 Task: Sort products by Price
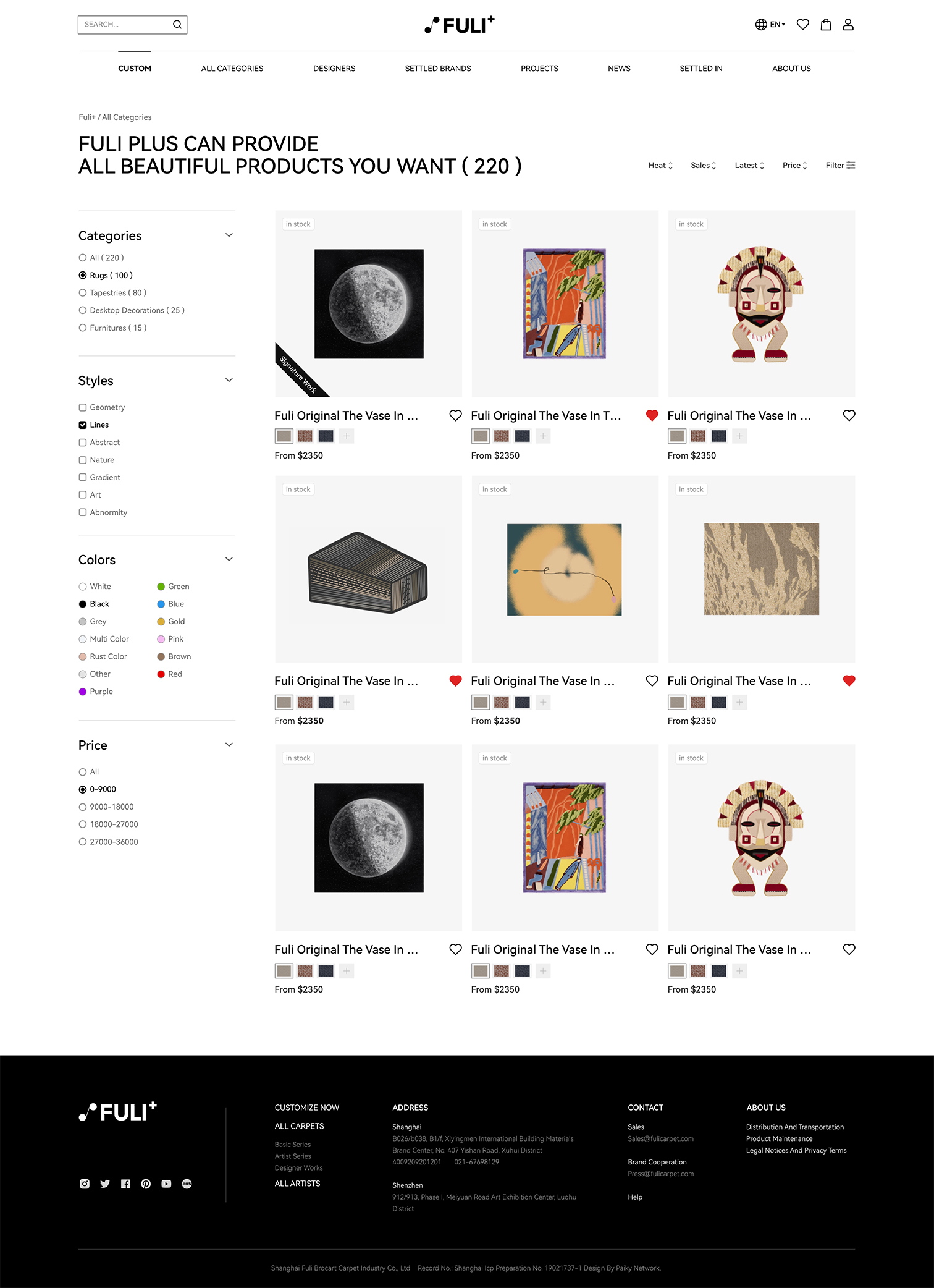coord(794,166)
